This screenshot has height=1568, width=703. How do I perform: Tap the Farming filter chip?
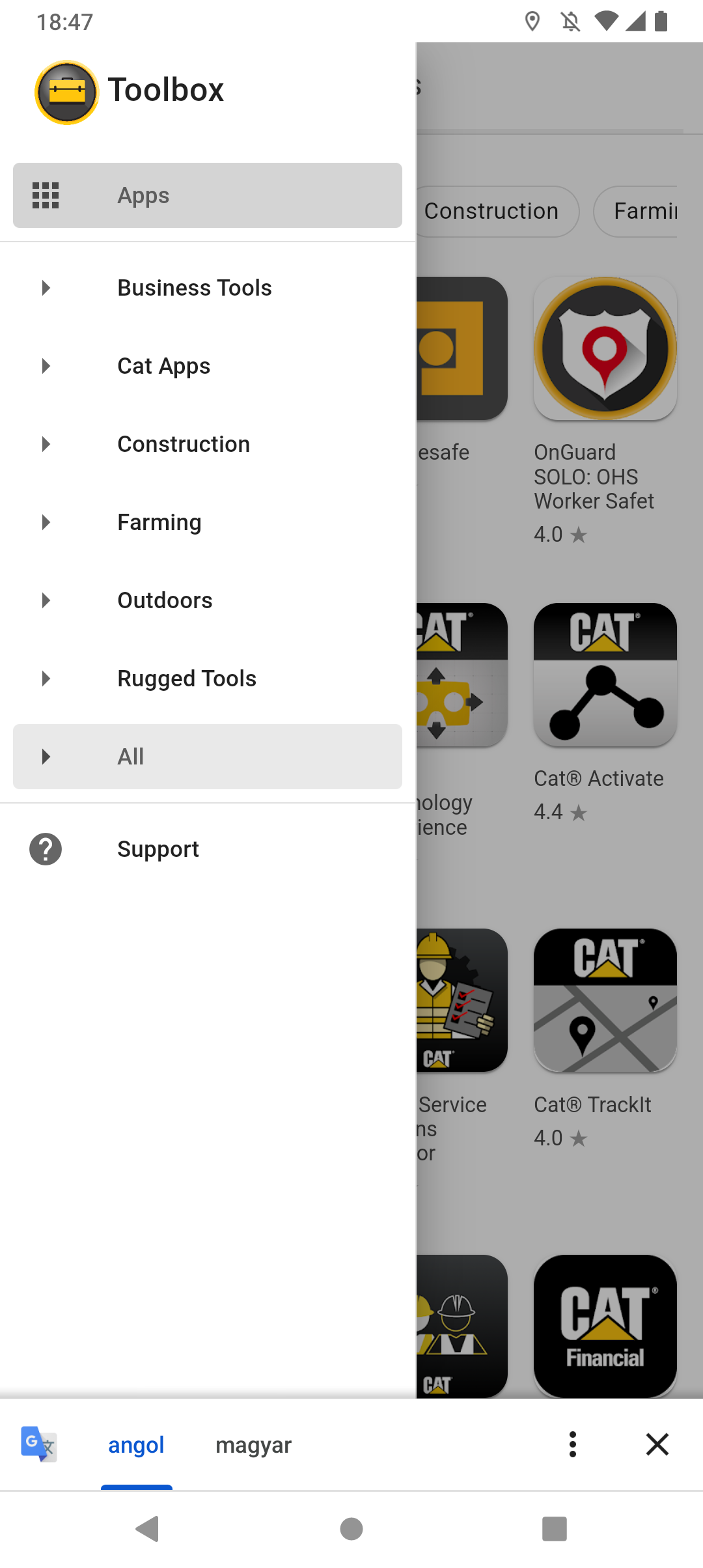click(636, 212)
